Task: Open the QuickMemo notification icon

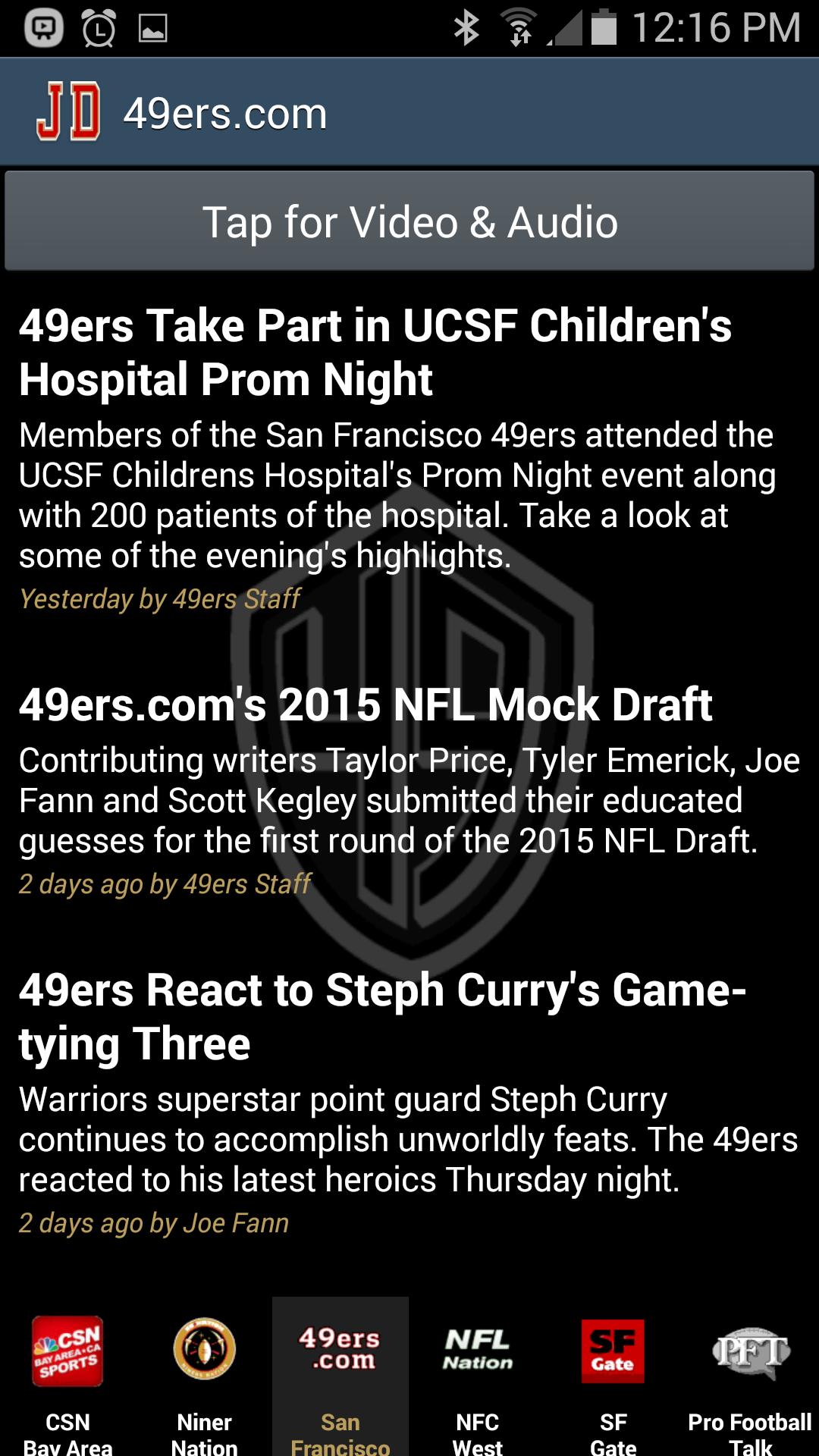Action: click(x=43, y=27)
